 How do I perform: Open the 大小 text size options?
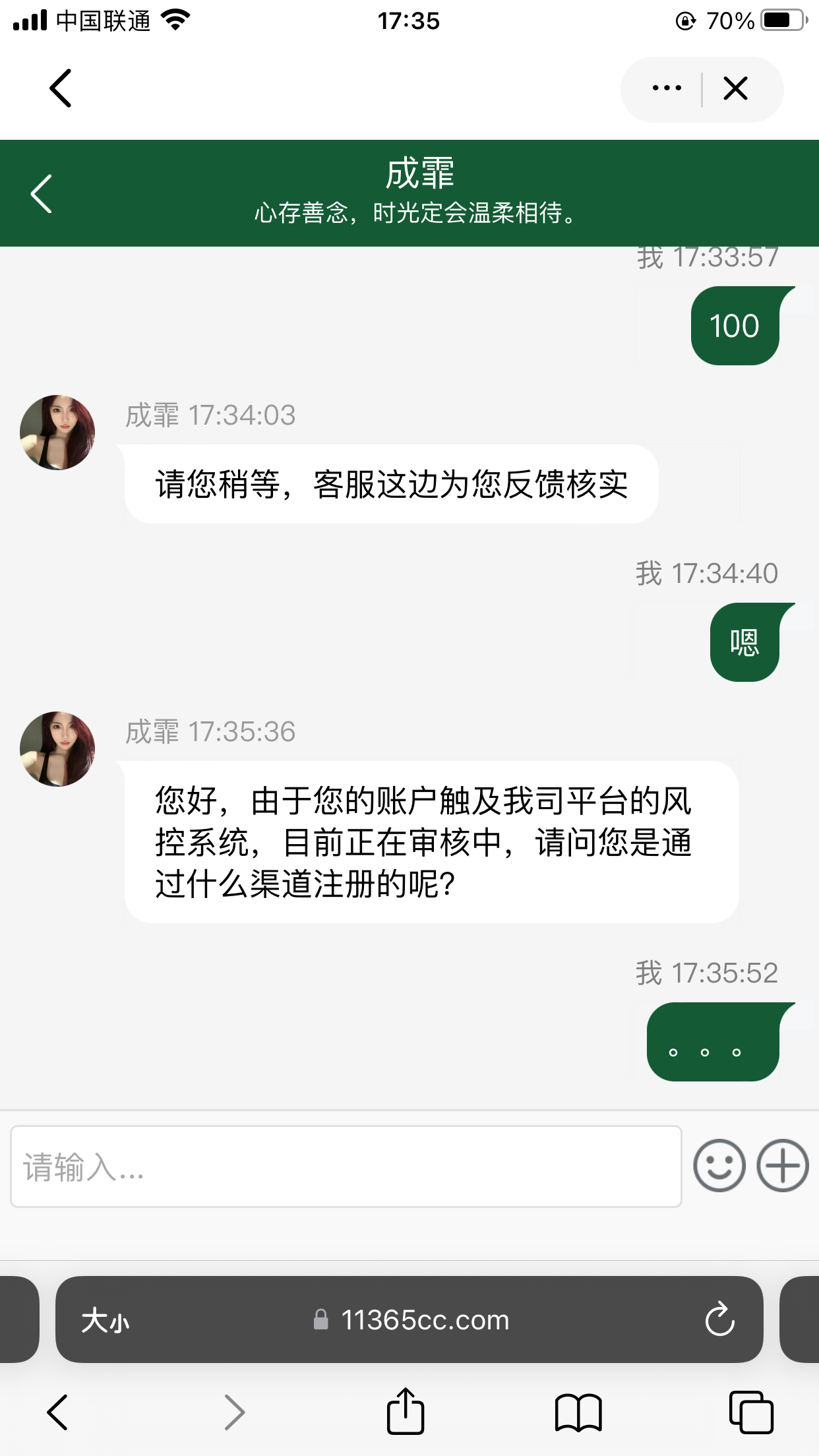pyautogui.click(x=106, y=1321)
